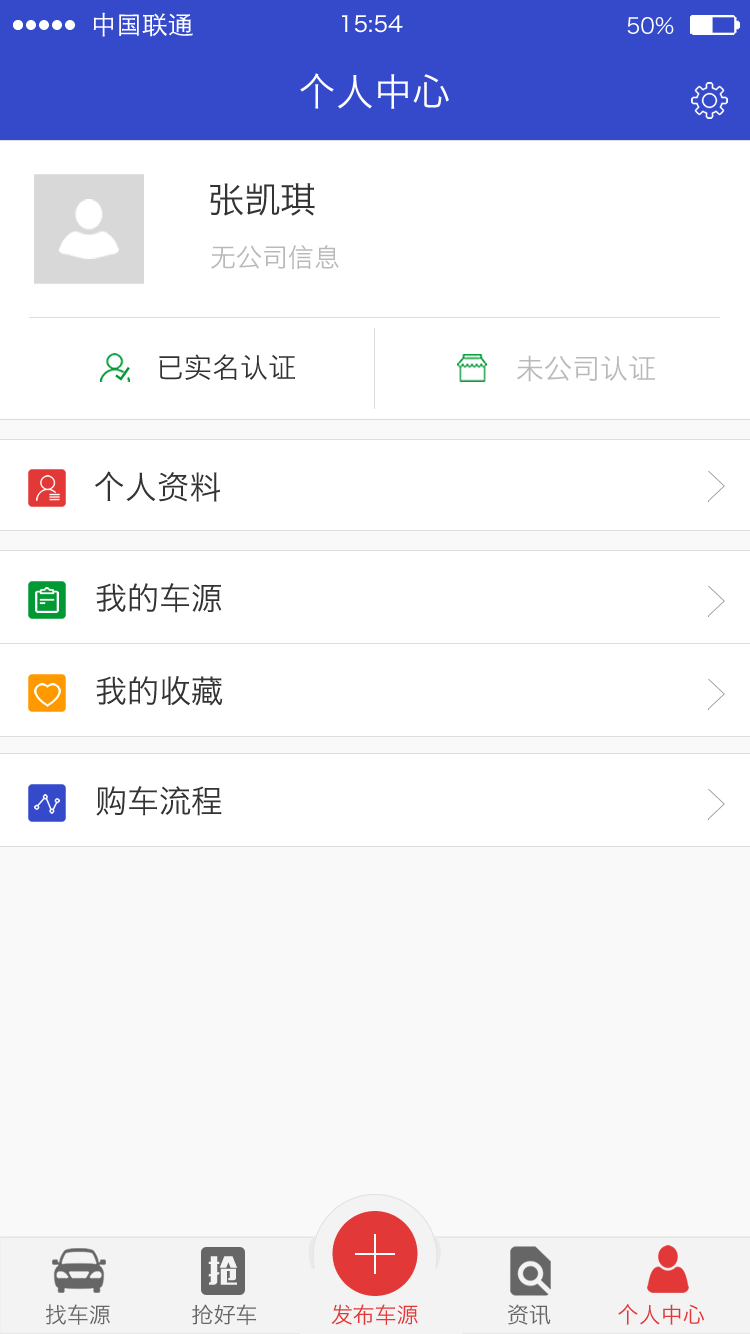Image resolution: width=750 pixels, height=1334 pixels.
Task: Click the username 张凯琪
Action: 260,200
